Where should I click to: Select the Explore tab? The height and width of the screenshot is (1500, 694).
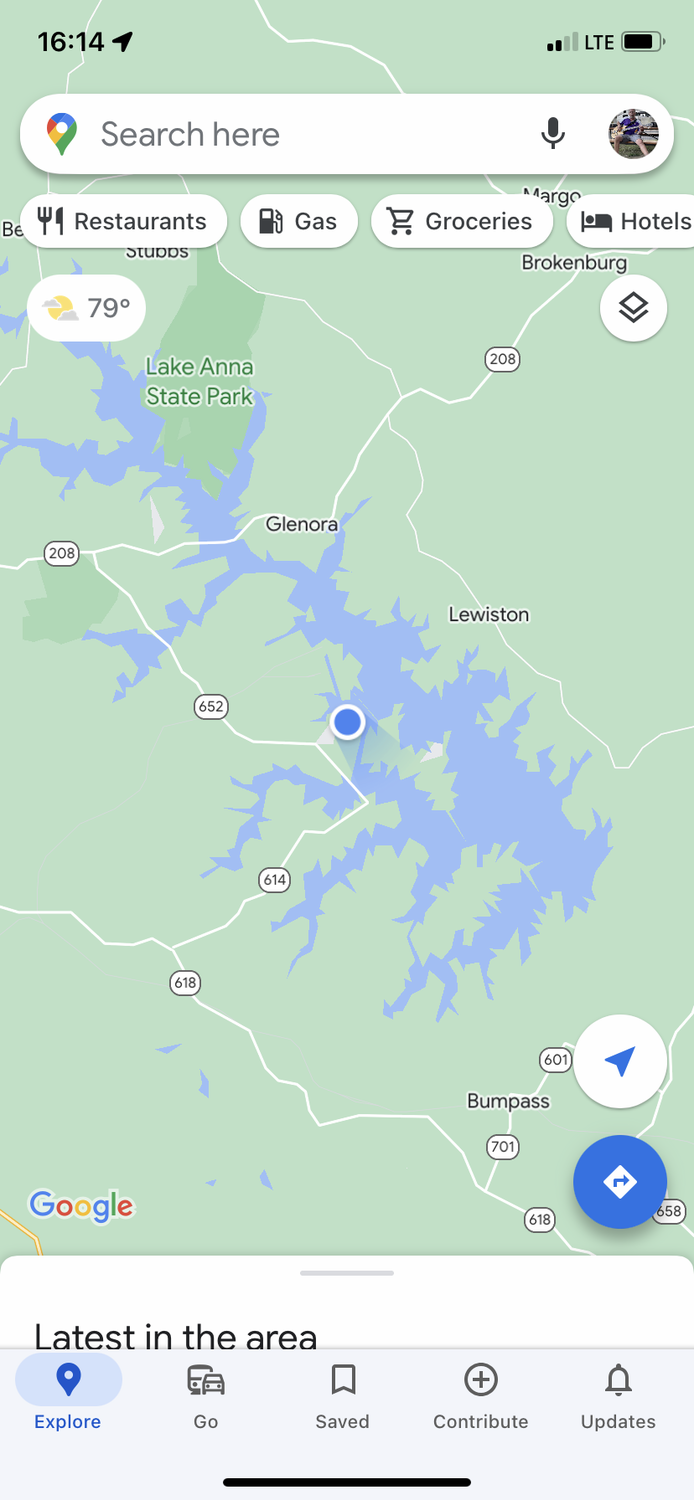pos(68,1396)
